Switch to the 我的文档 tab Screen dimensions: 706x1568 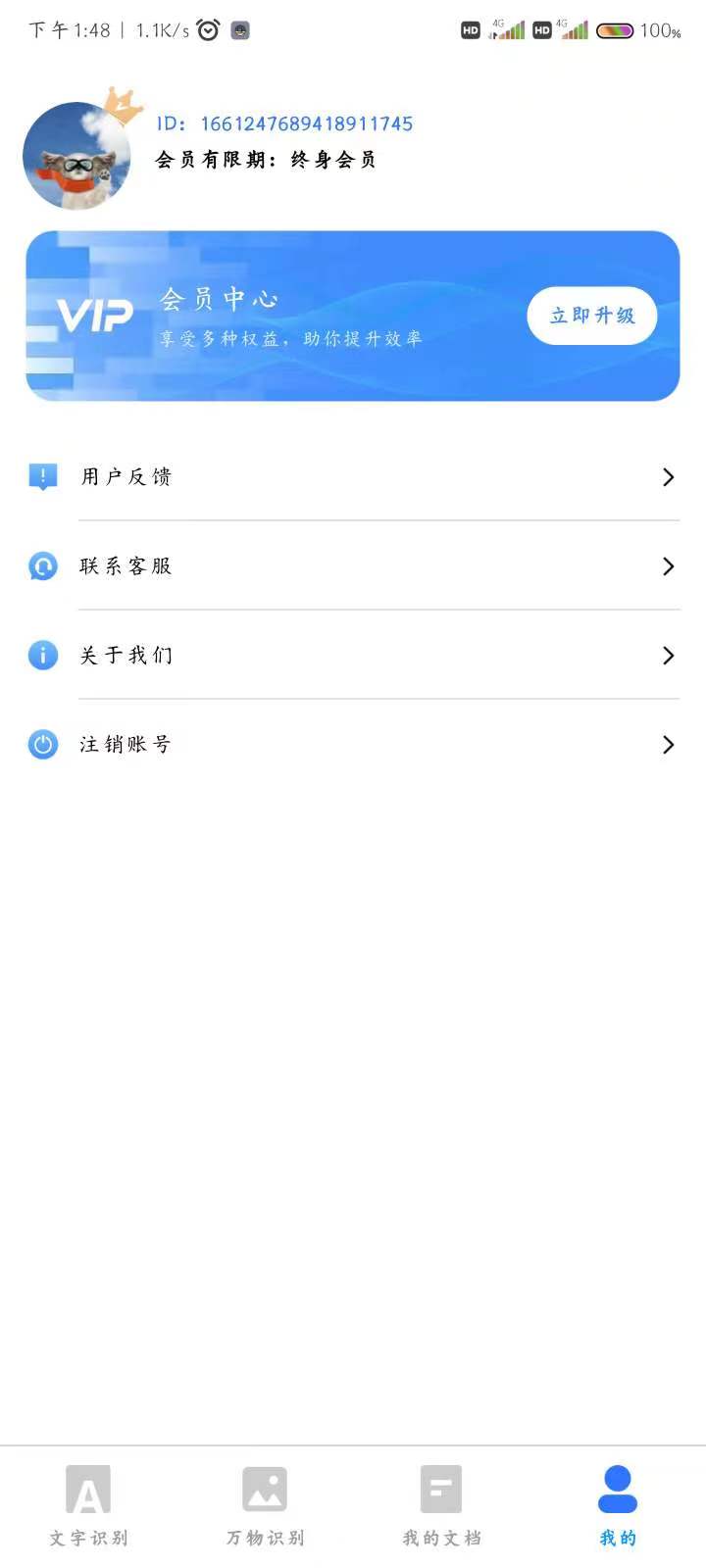coord(439,1506)
